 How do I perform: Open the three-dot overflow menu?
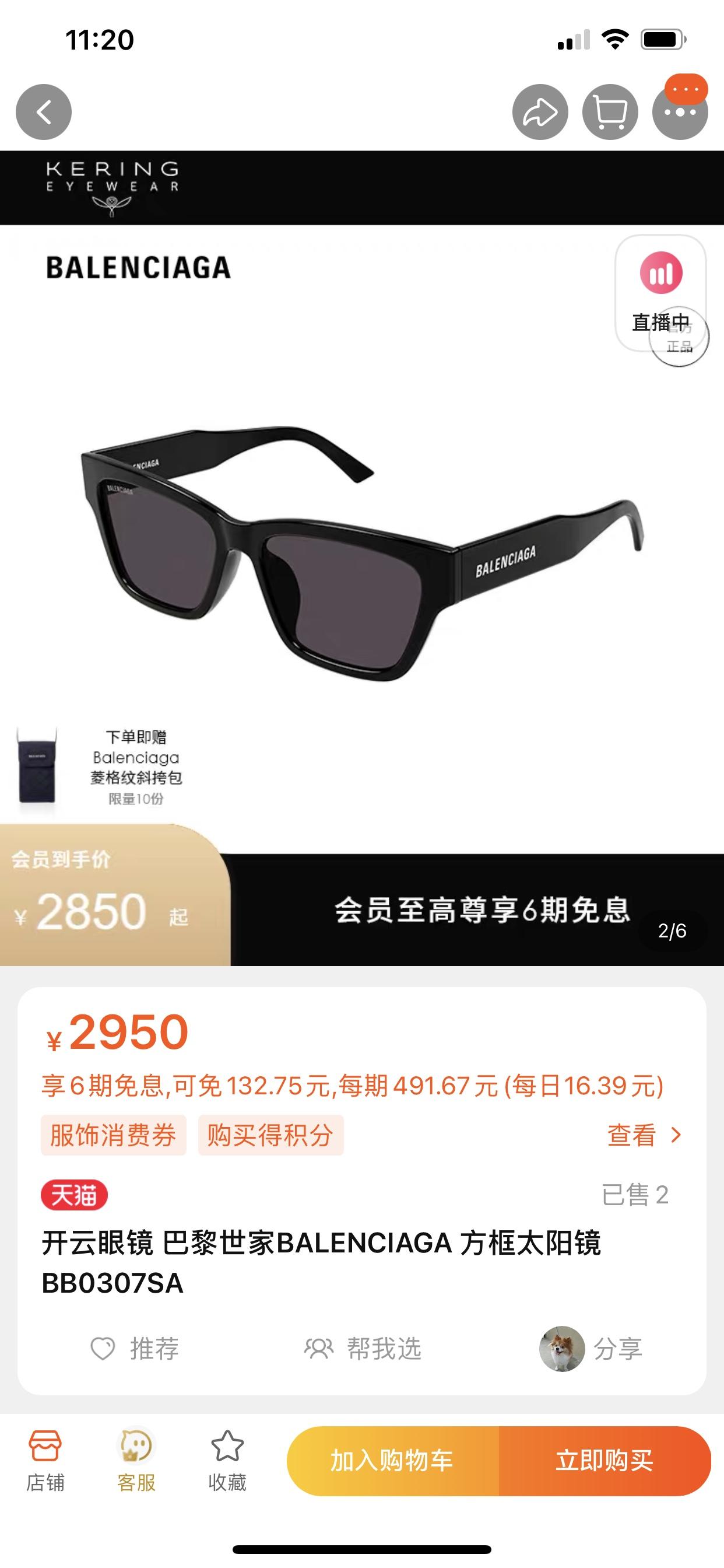tap(680, 112)
